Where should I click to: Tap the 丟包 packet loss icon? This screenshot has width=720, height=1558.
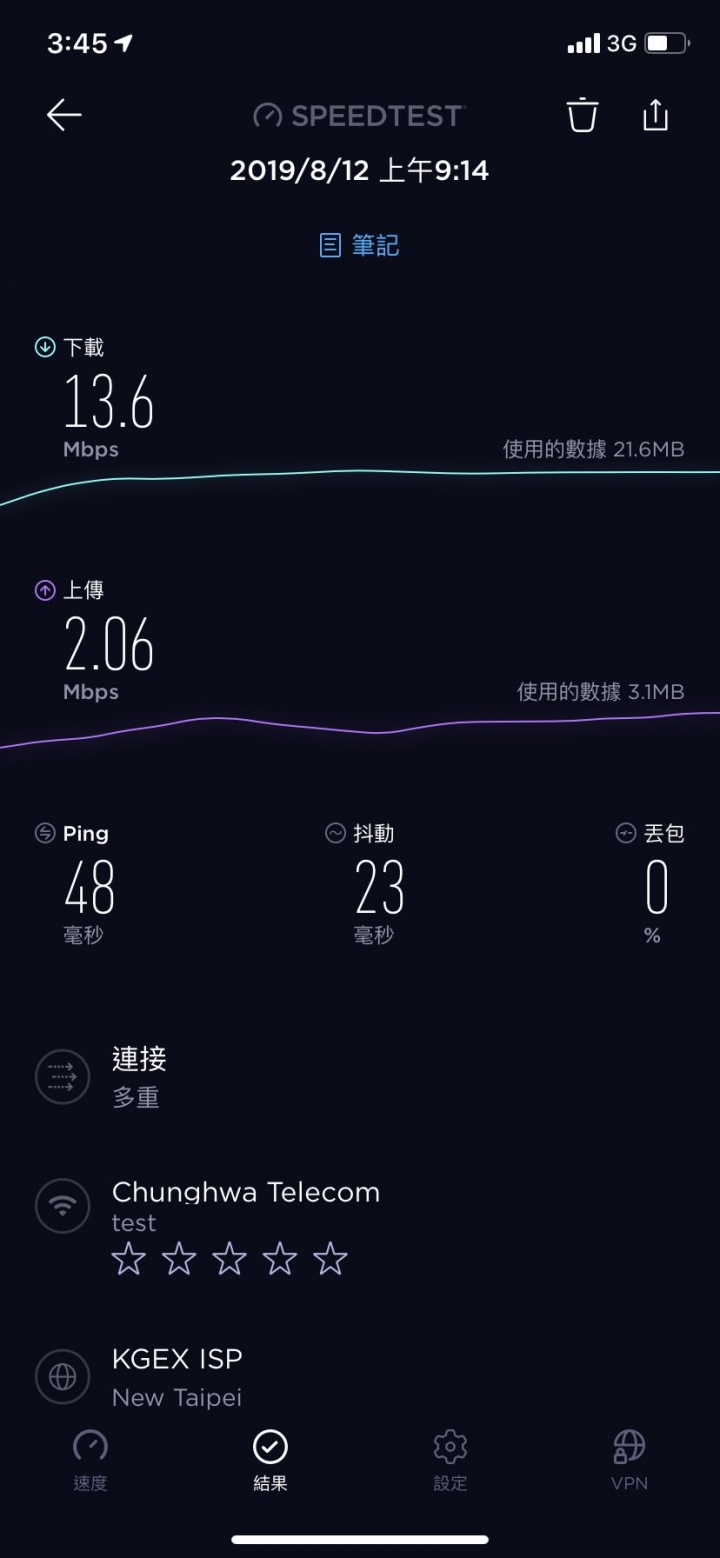[627, 833]
